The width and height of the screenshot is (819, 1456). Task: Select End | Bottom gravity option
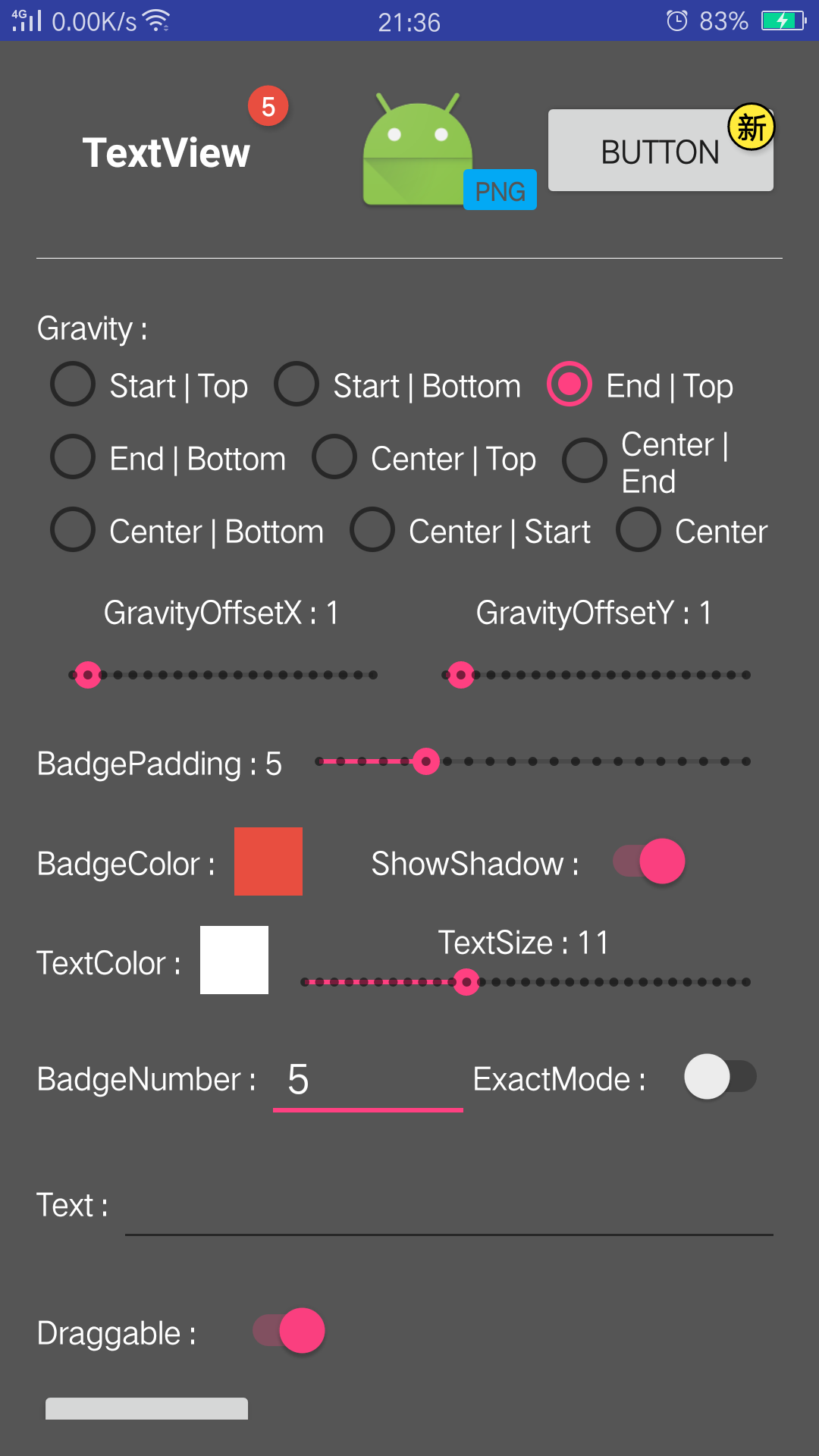point(168,457)
